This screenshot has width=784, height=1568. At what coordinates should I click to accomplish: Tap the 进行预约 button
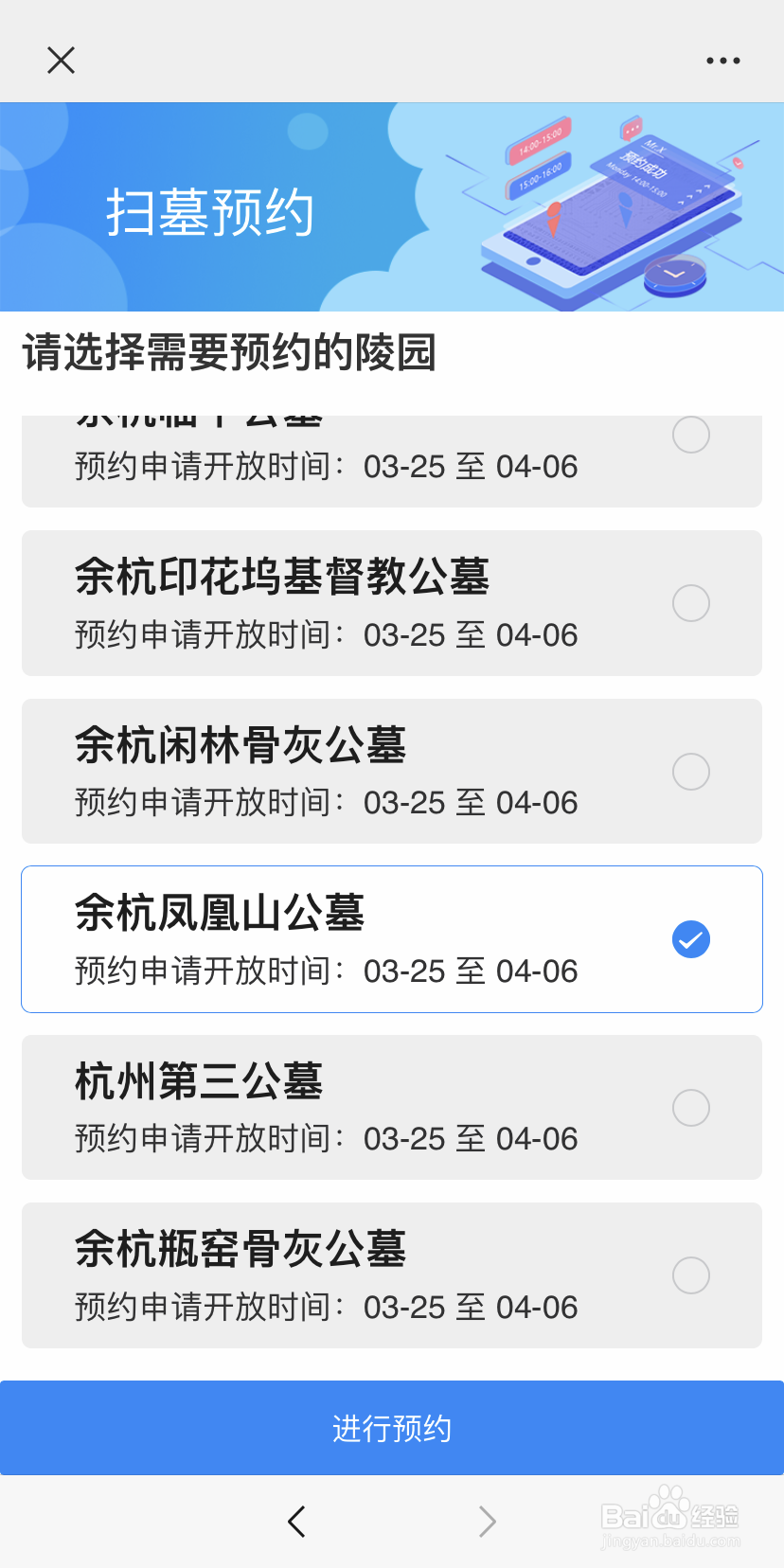click(392, 1428)
